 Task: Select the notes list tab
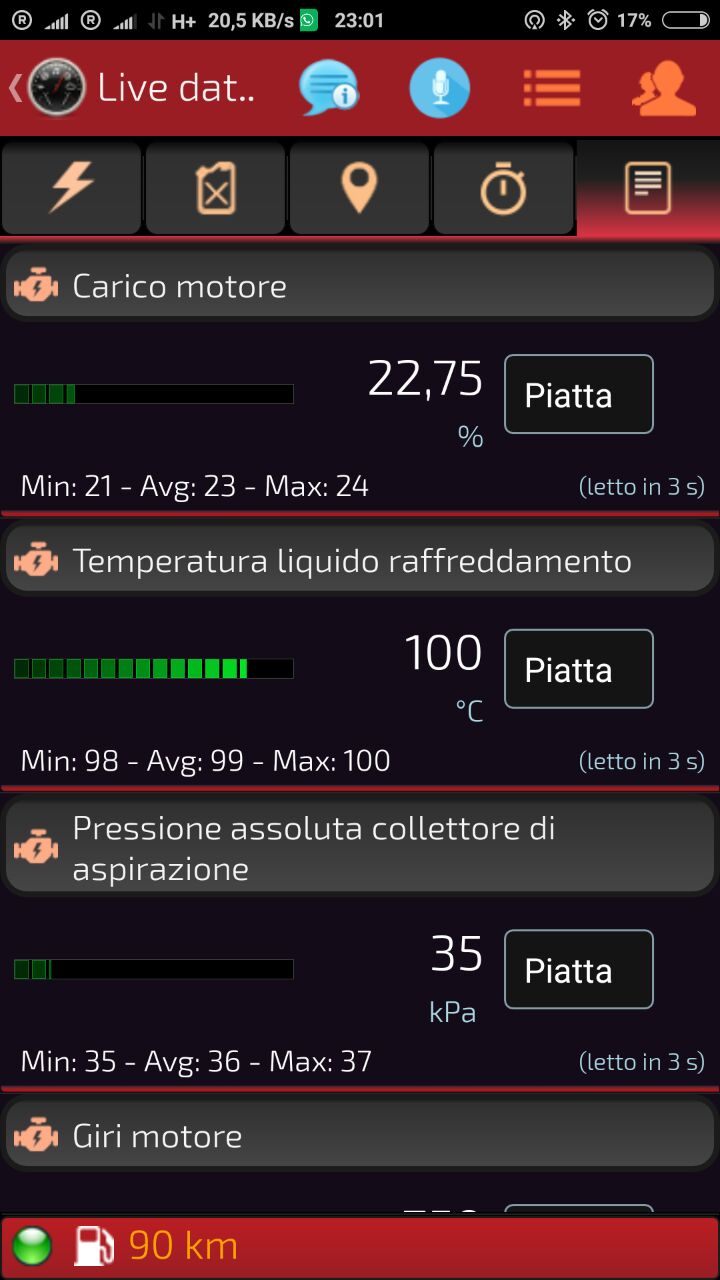coord(648,188)
